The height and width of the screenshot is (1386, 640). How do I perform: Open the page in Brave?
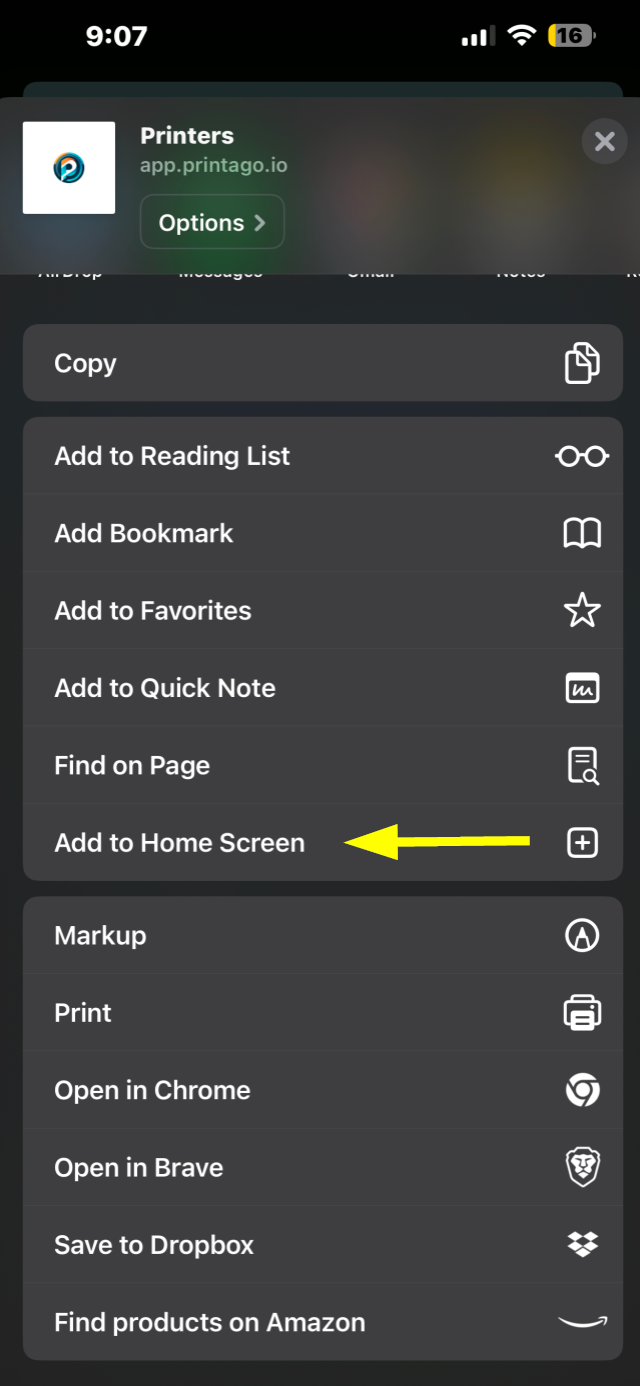[x=322, y=1167]
